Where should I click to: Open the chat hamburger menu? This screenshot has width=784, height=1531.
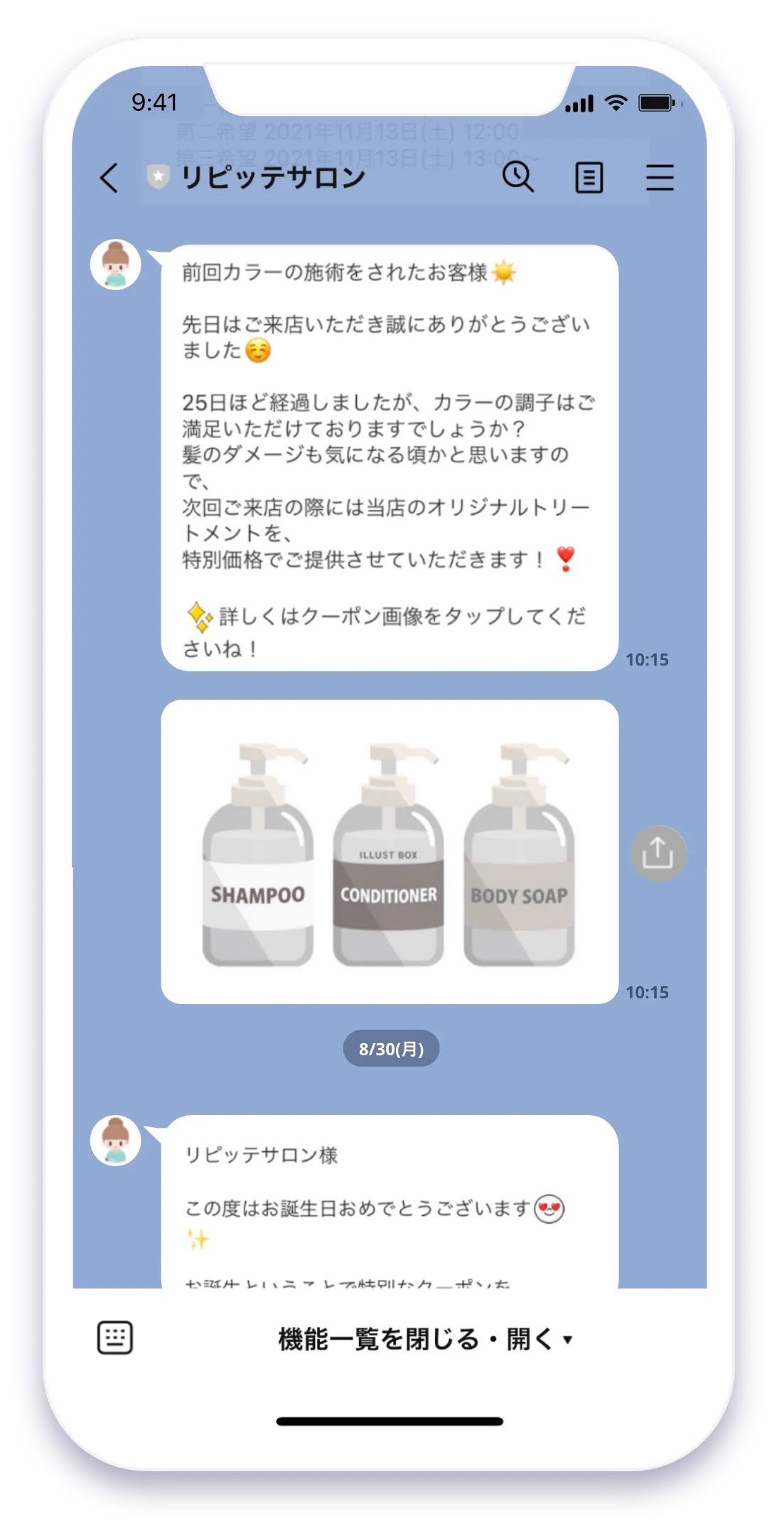coord(660,178)
